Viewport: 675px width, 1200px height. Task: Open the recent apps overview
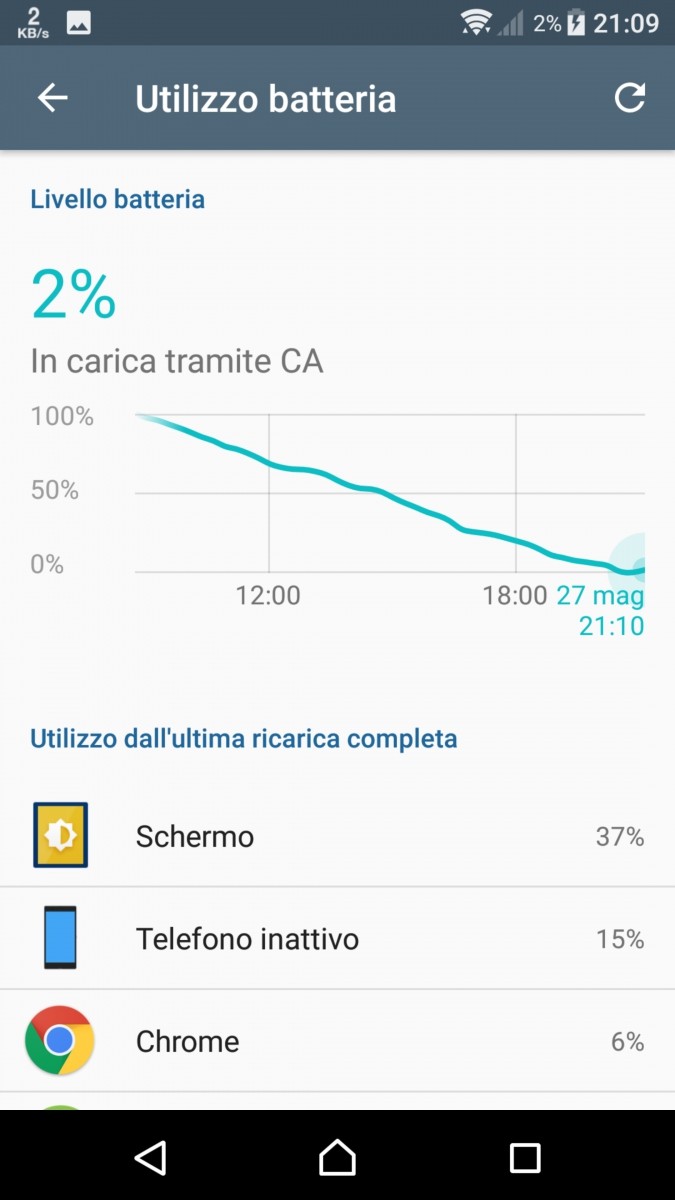525,1158
